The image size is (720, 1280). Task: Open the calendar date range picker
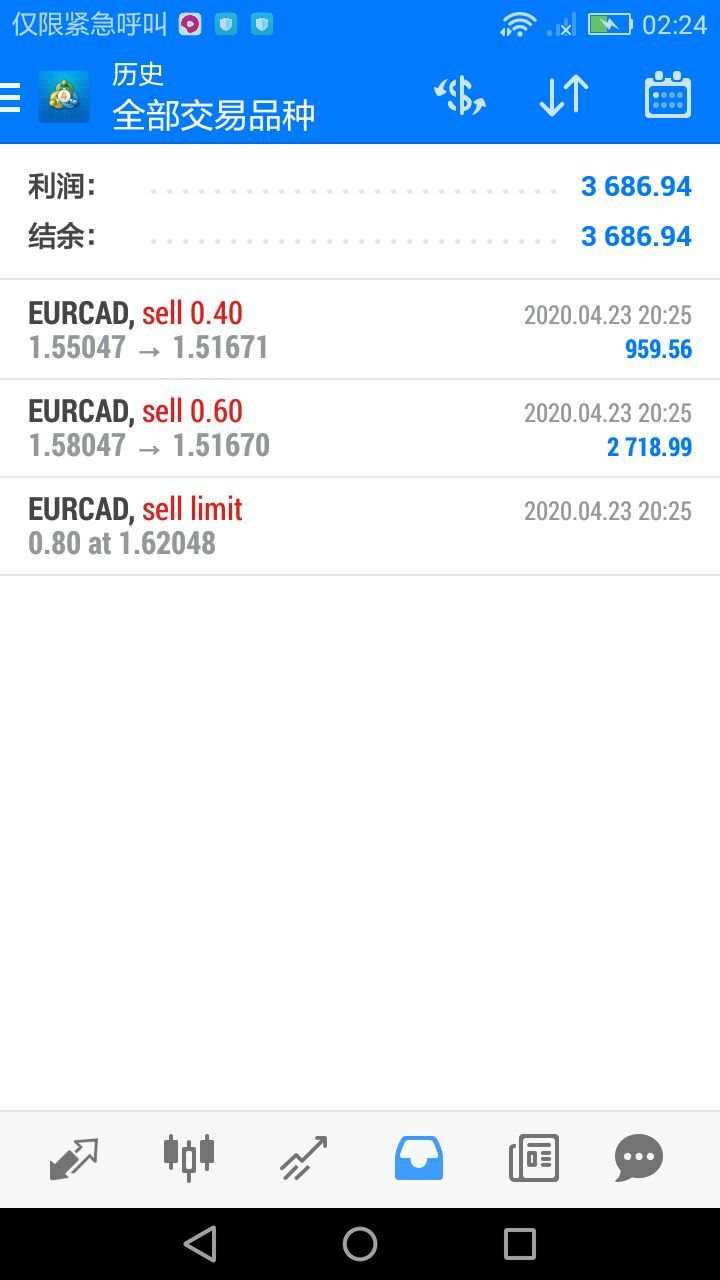(668, 96)
